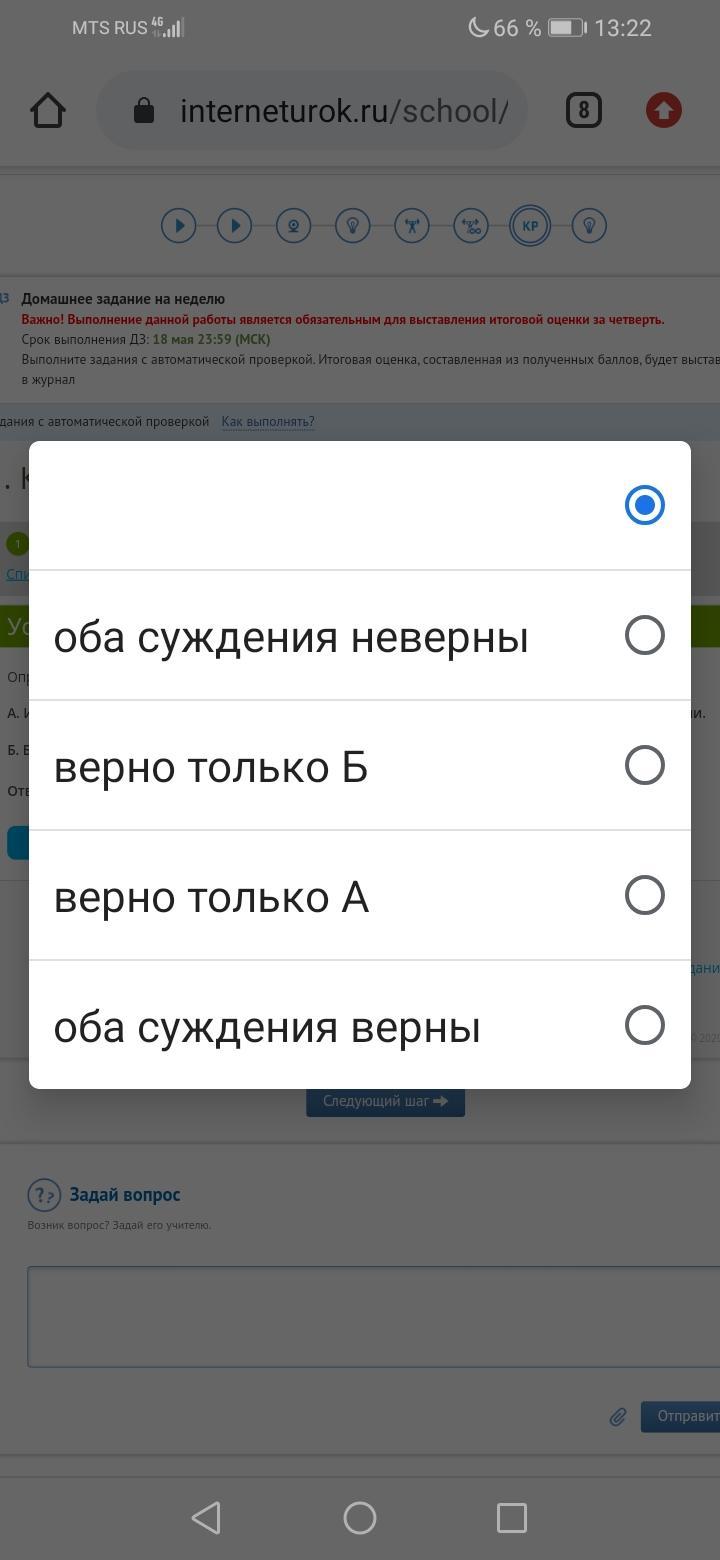The image size is (720, 1560).
Task: Tap the red update arrow icon
Action: click(664, 110)
